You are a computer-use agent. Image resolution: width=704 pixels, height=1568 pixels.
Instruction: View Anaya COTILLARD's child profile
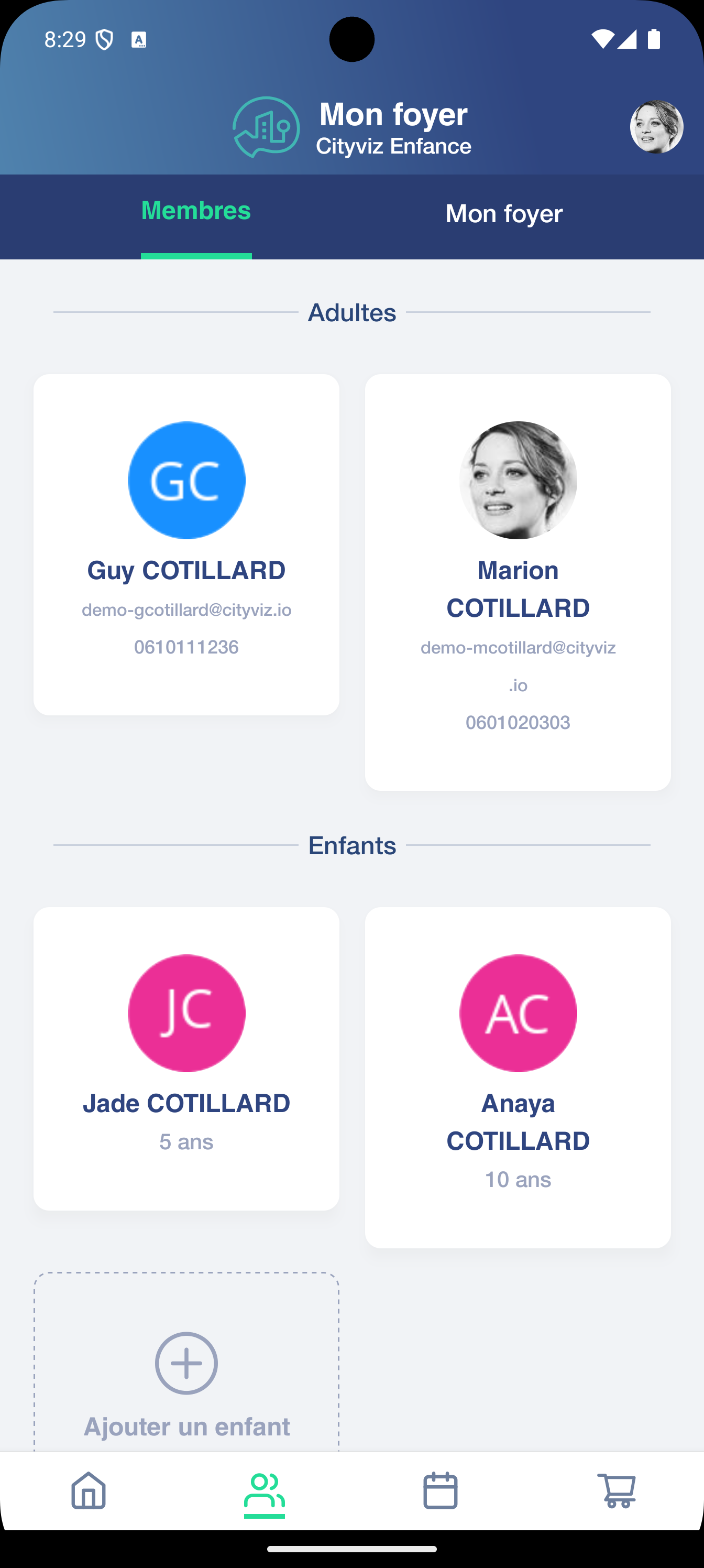tap(517, 1076)
